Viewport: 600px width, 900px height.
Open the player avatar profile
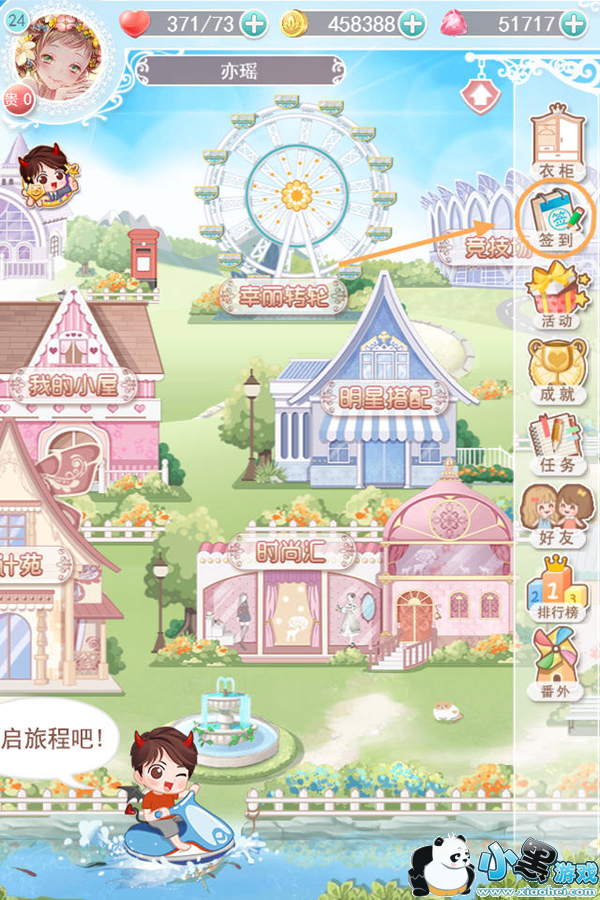click(57, 58)
